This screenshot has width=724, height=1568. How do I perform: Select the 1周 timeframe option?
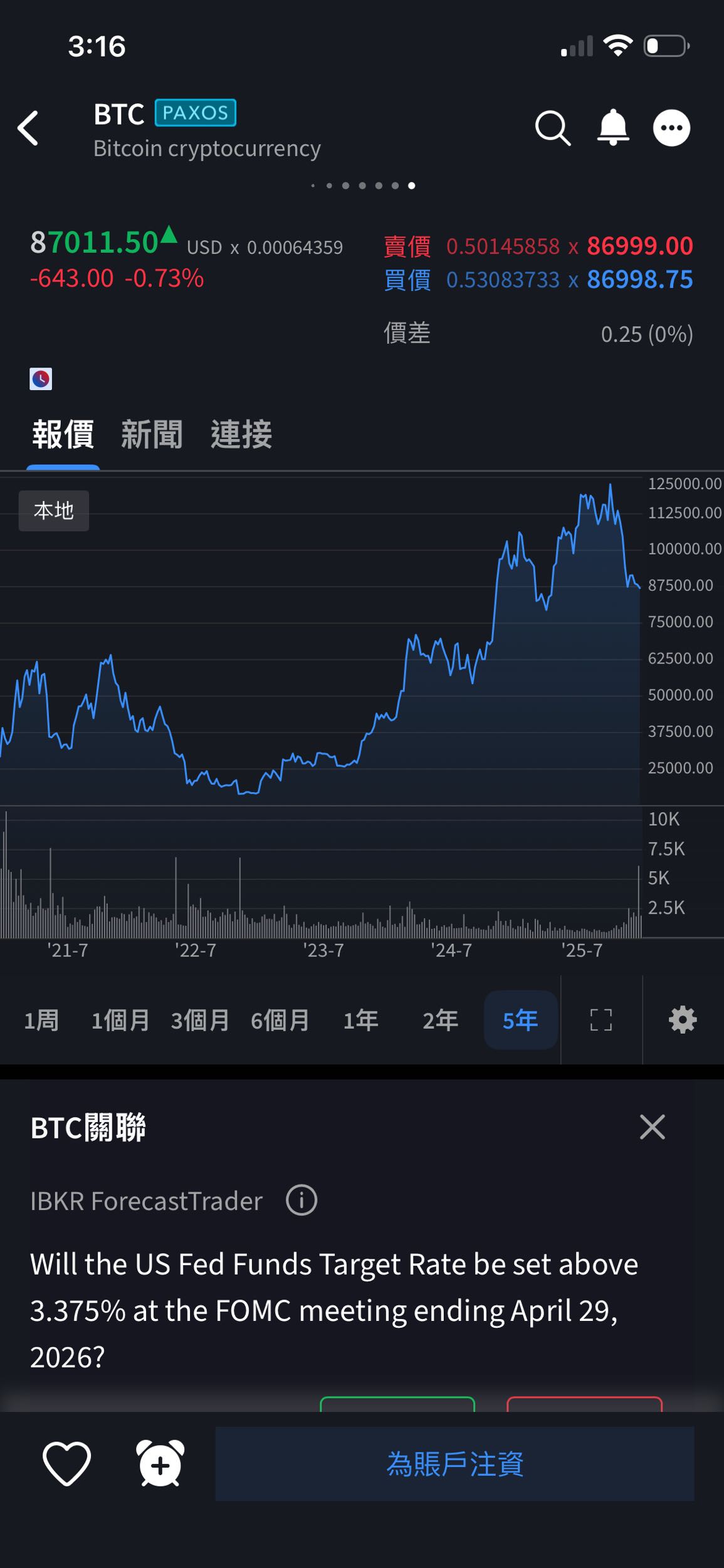[41, 1020]
